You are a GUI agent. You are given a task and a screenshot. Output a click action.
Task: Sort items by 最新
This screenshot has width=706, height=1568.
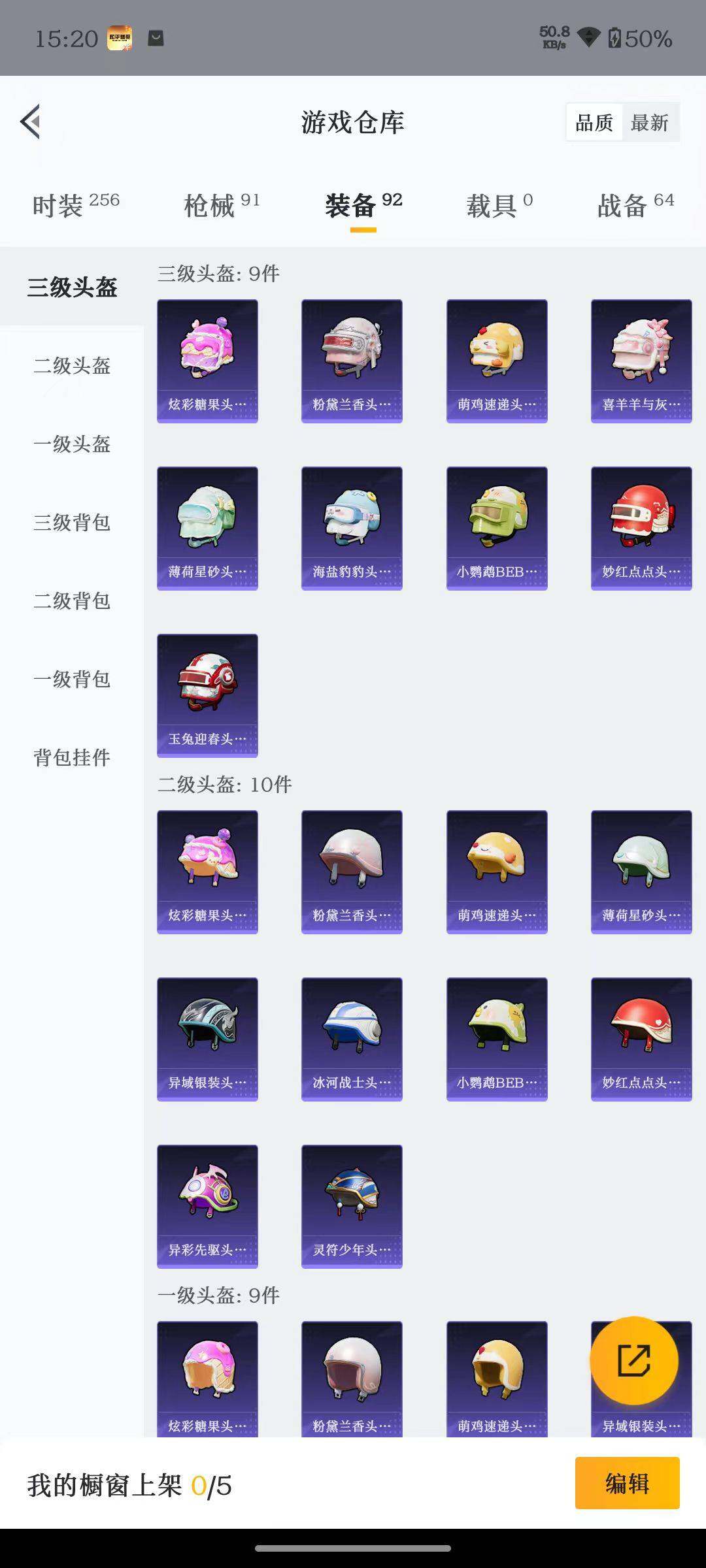click(x=649, y=122)
